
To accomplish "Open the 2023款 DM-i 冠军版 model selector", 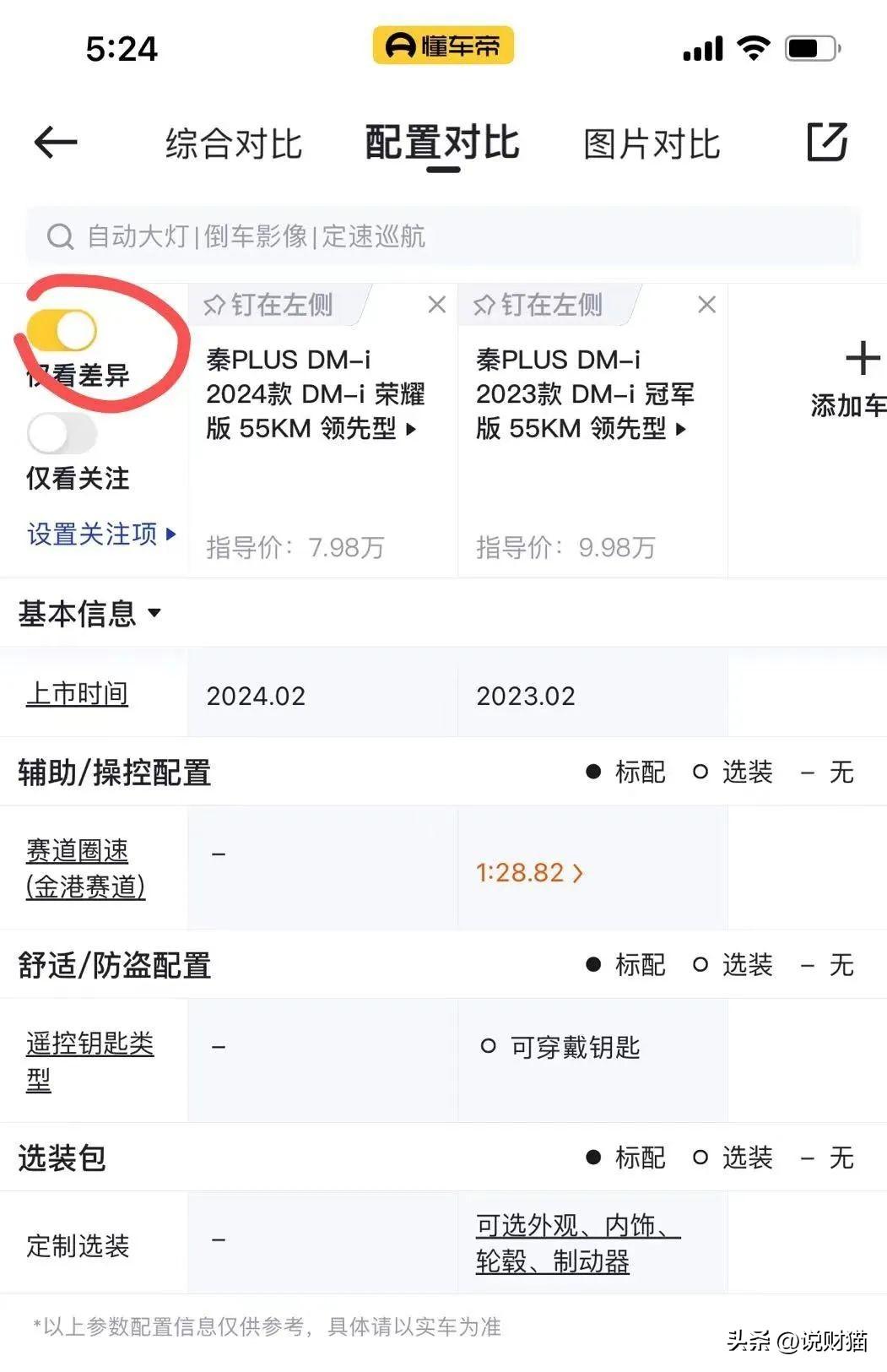I will pyautogui.click(x=585, y=394).
